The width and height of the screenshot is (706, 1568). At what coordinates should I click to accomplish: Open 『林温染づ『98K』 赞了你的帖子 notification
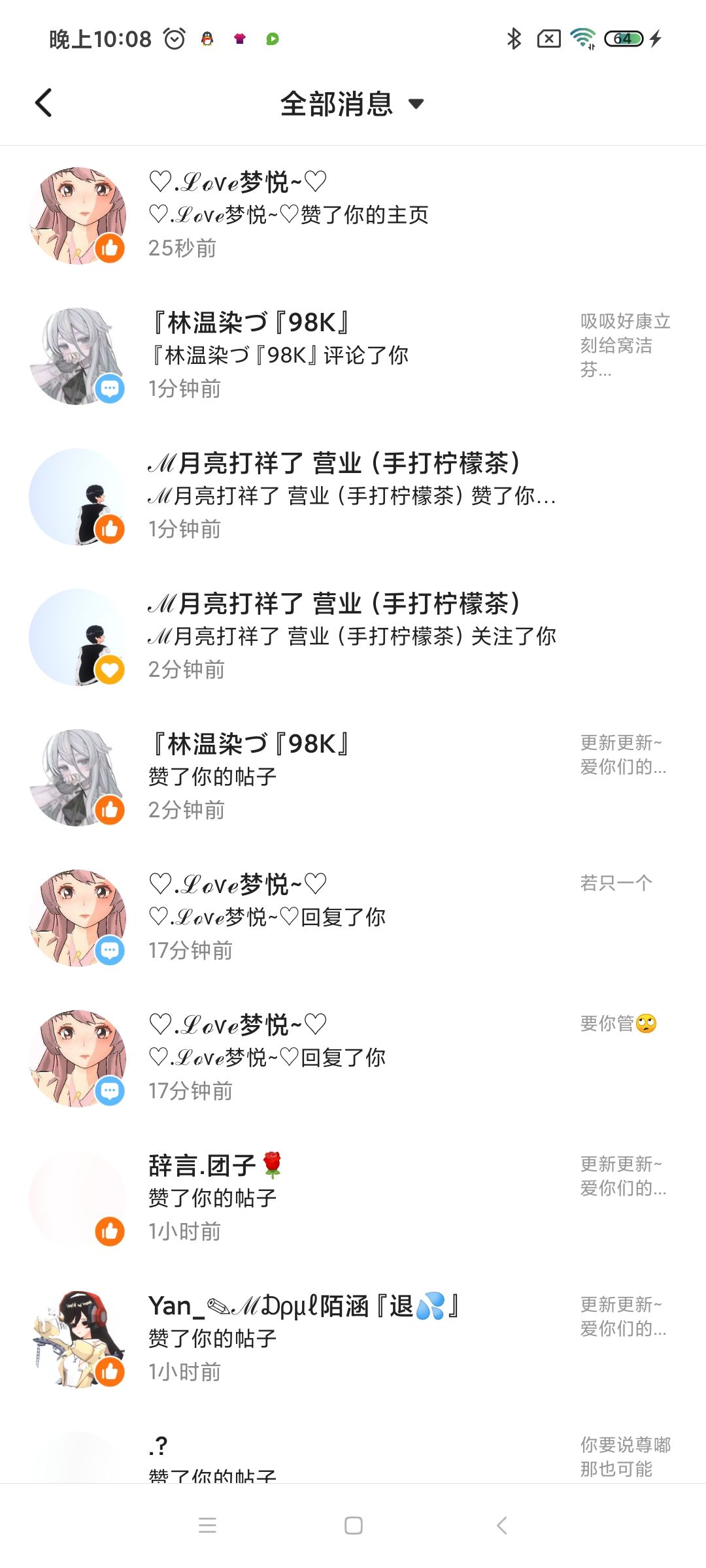353,777
